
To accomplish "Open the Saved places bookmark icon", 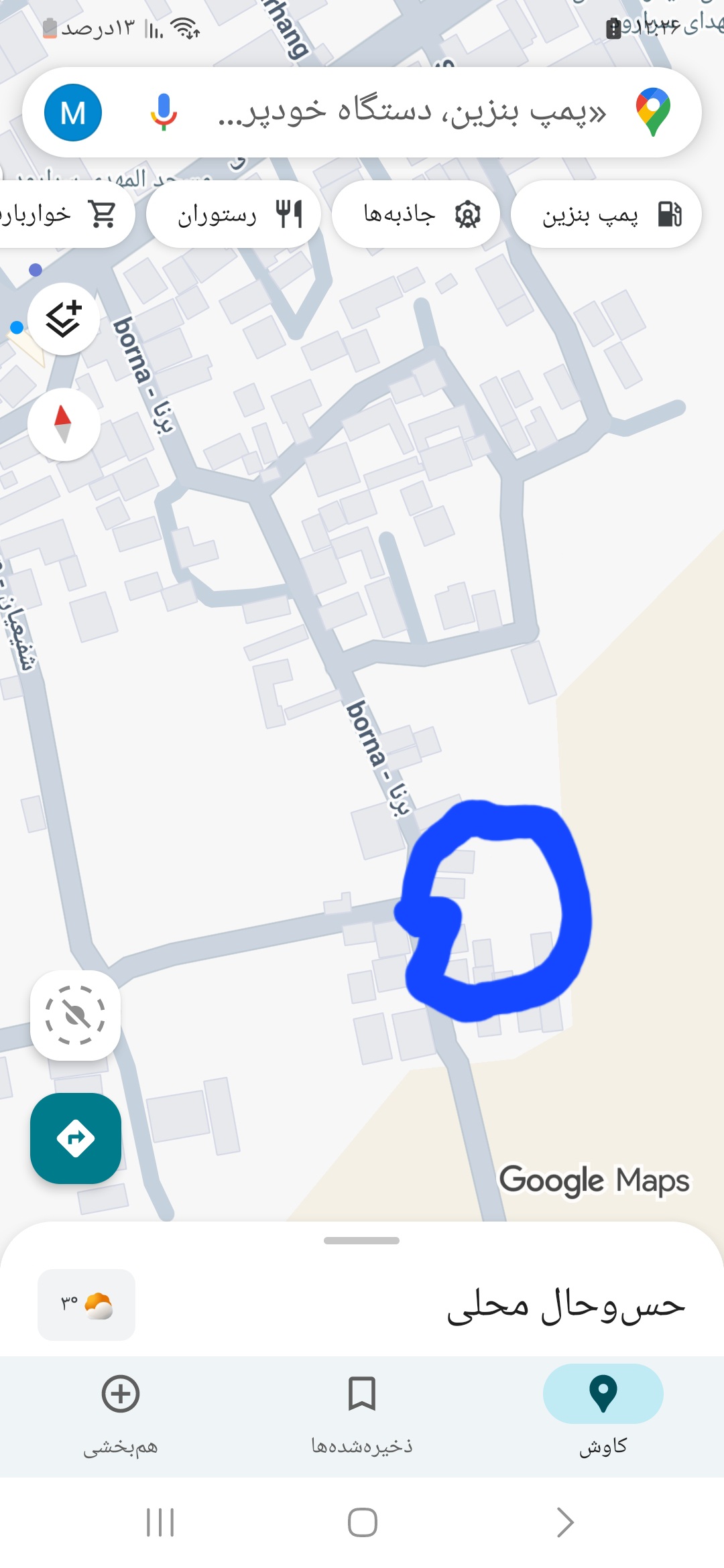I will (361, 1398).
